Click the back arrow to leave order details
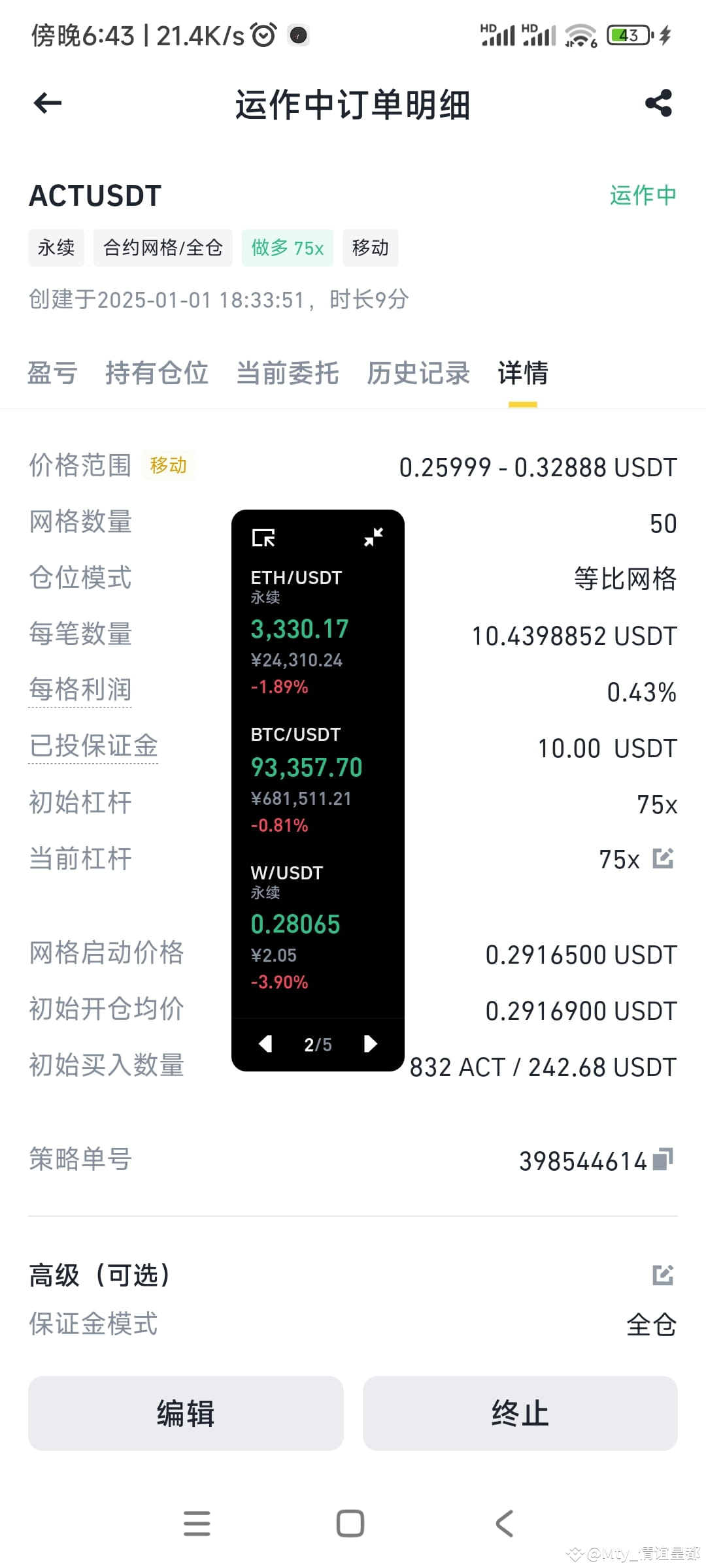The image size is (706, 1568). (x=46, y=103)
